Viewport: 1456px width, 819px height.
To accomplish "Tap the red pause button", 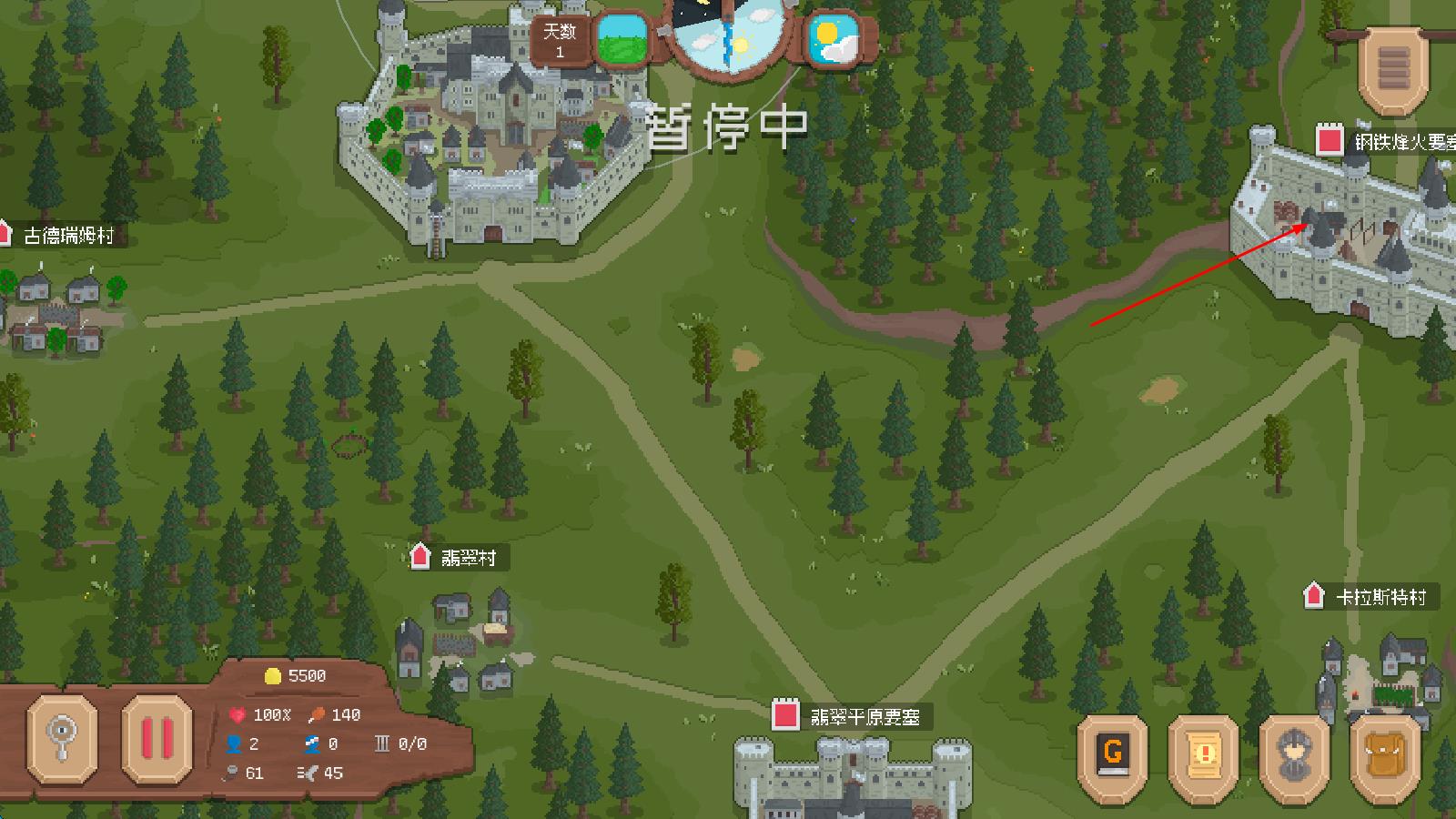I will coord(157,739).
